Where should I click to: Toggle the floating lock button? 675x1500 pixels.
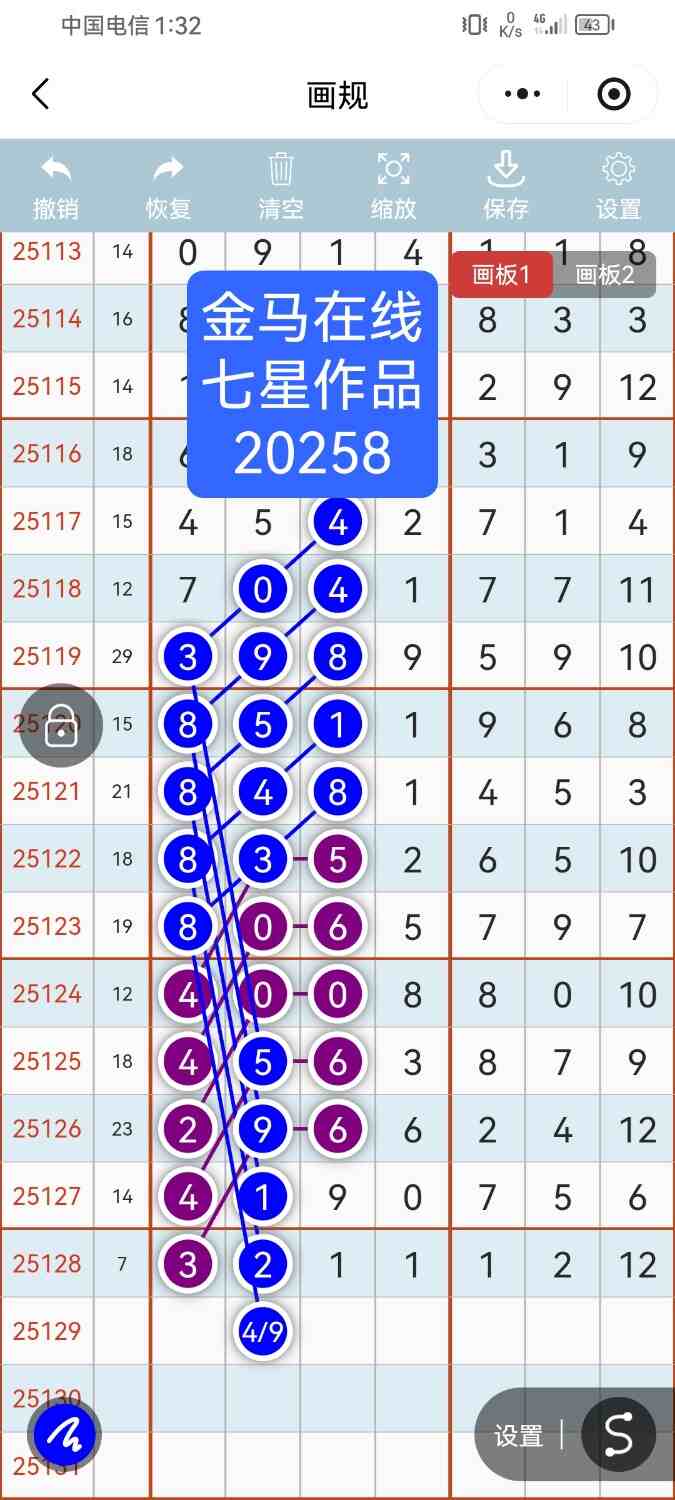tap(62, 725)
